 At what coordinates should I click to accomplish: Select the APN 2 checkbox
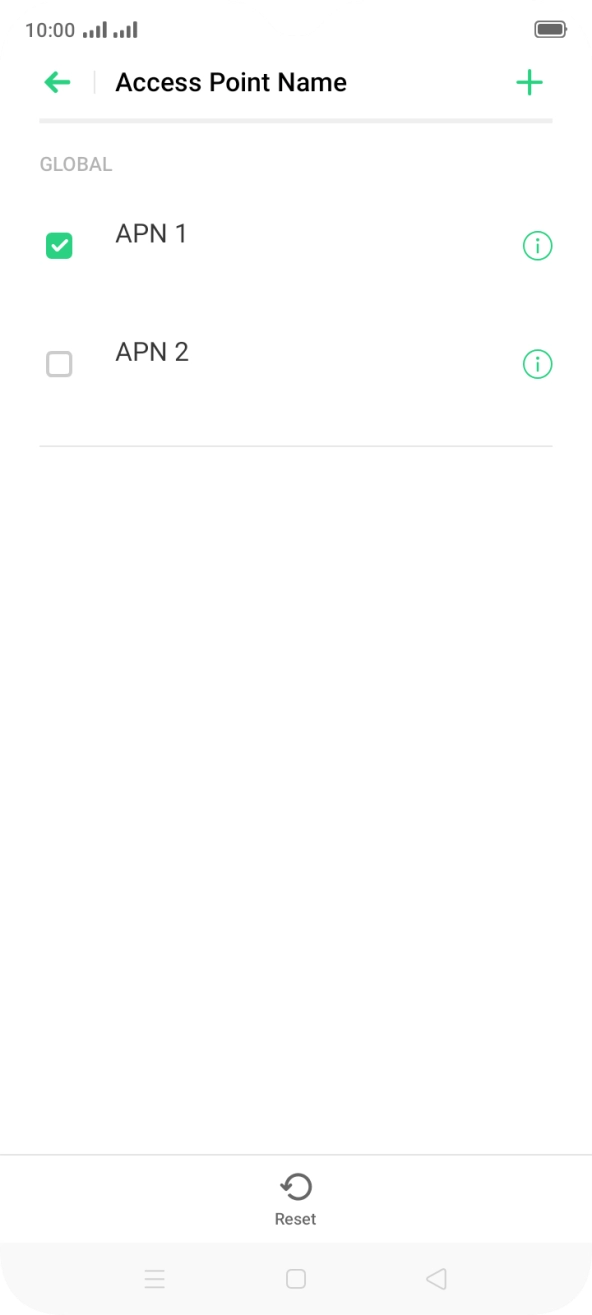[x=59, y=364]
